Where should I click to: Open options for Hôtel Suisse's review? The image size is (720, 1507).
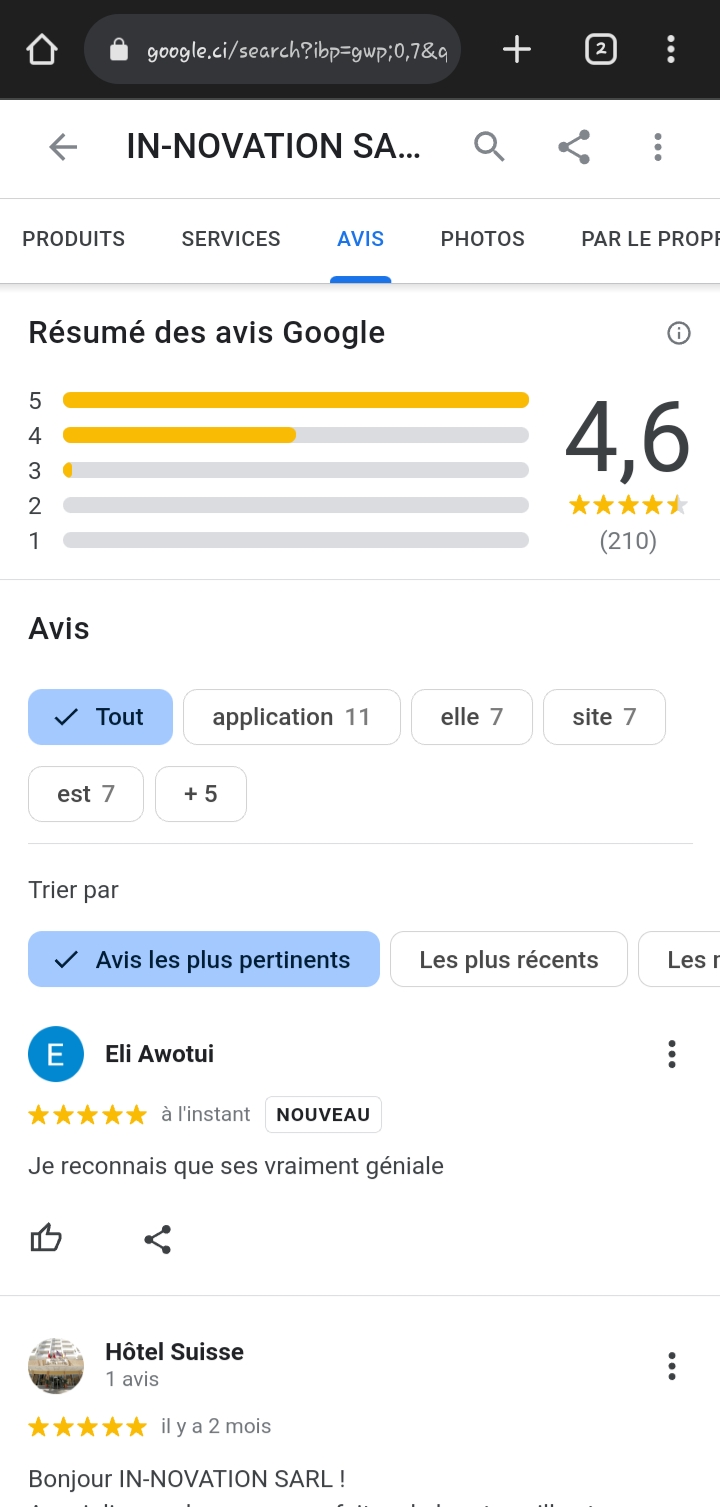pos(671,1366)
